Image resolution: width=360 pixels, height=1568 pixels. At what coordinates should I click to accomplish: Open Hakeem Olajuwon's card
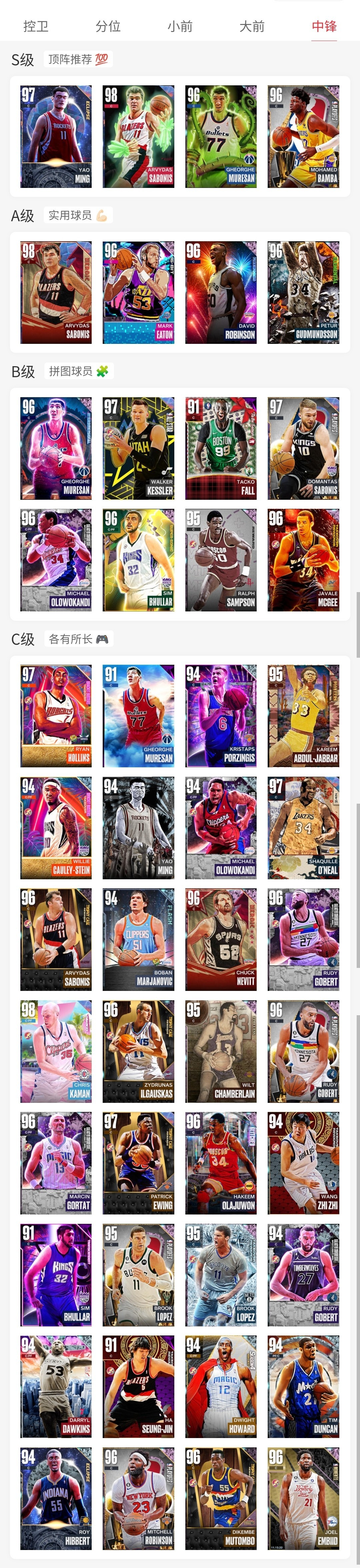pos(221,1163)
